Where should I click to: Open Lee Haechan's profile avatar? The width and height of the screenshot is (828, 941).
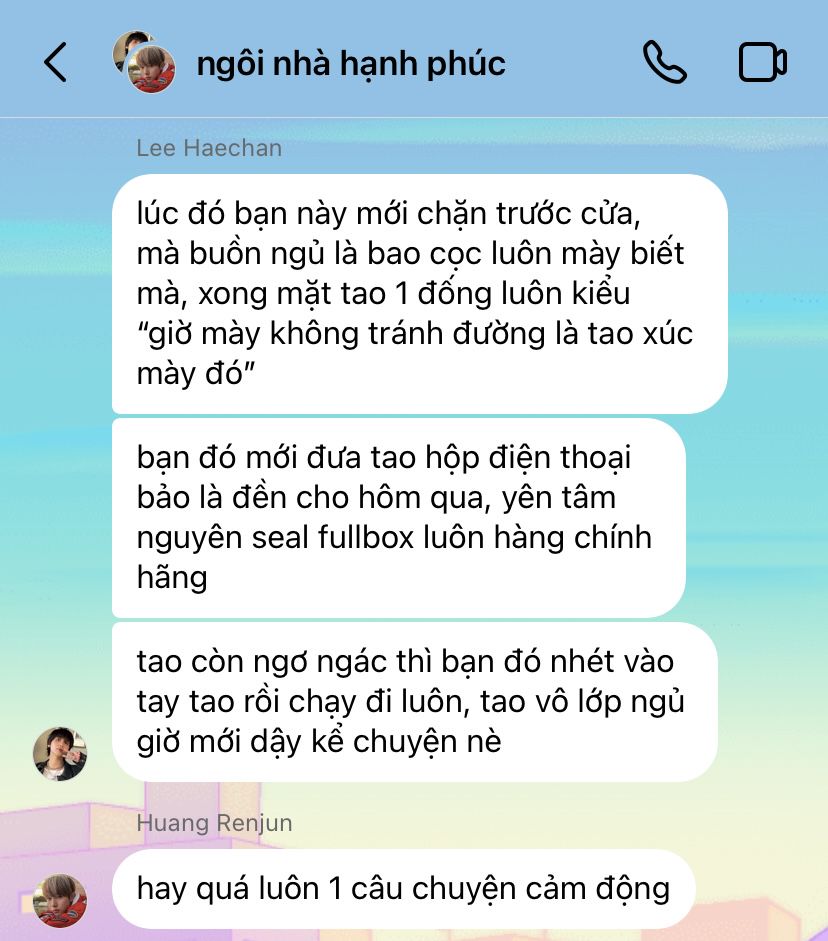coord(60,753)
